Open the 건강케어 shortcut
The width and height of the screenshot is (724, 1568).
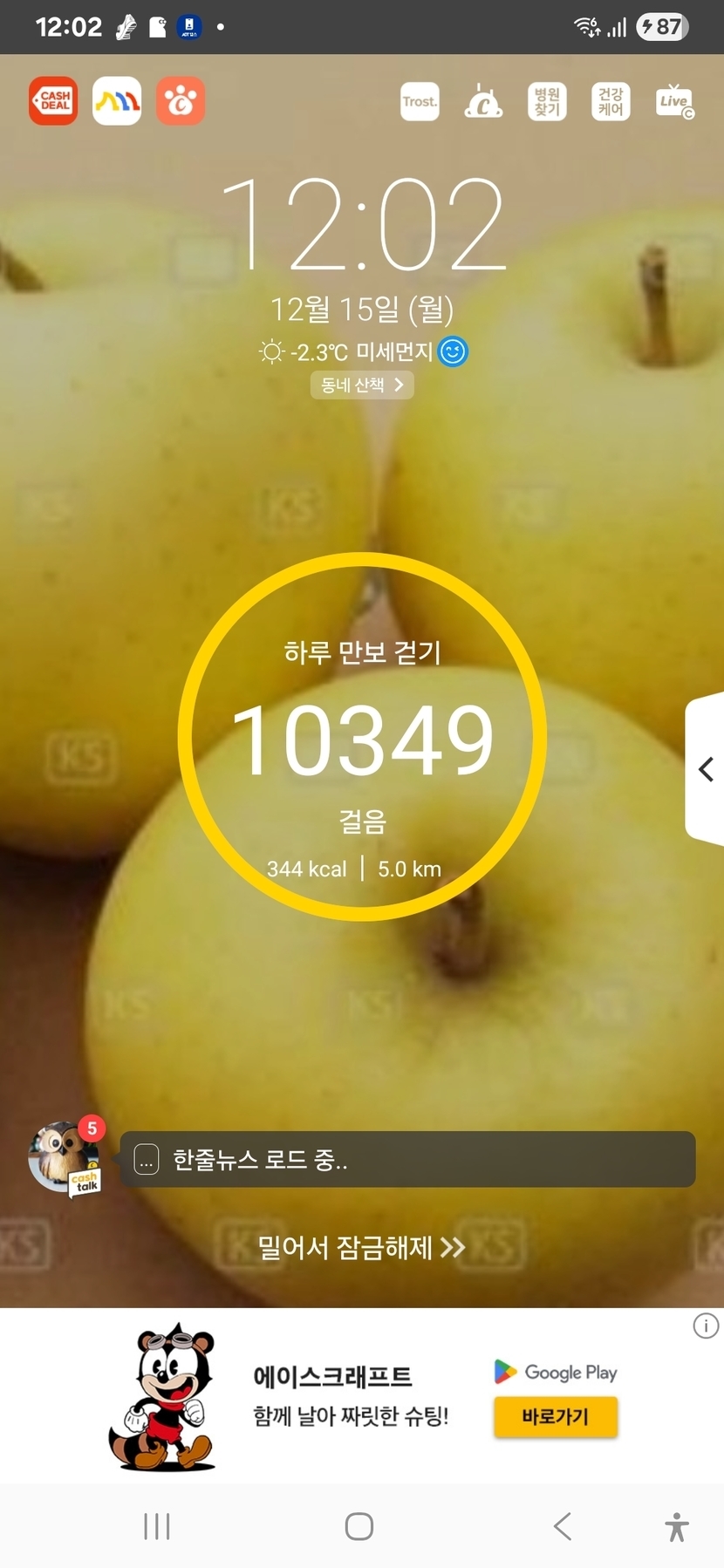(611, 102)
